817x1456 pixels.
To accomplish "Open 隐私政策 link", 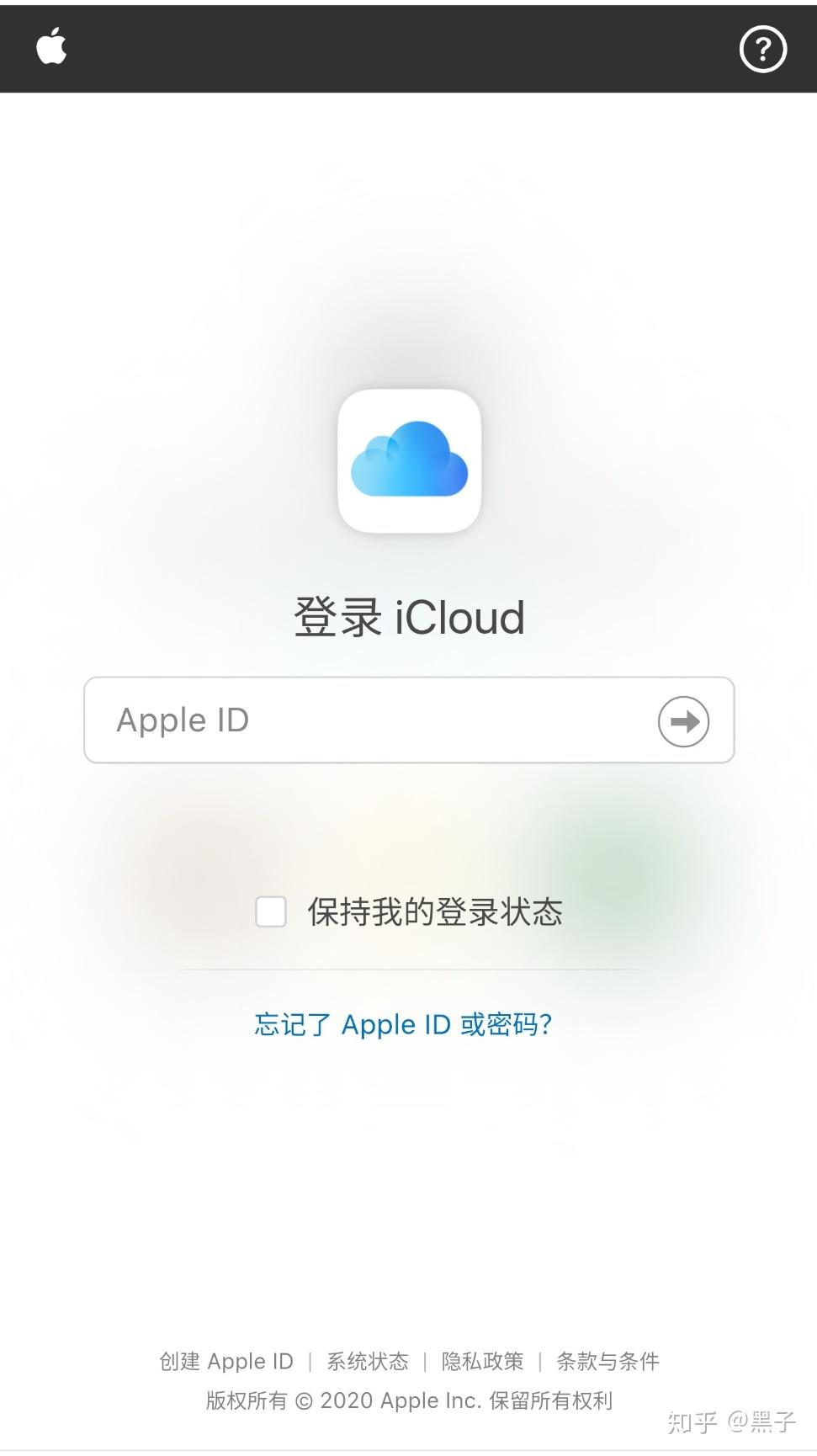I will [482, 1361].
